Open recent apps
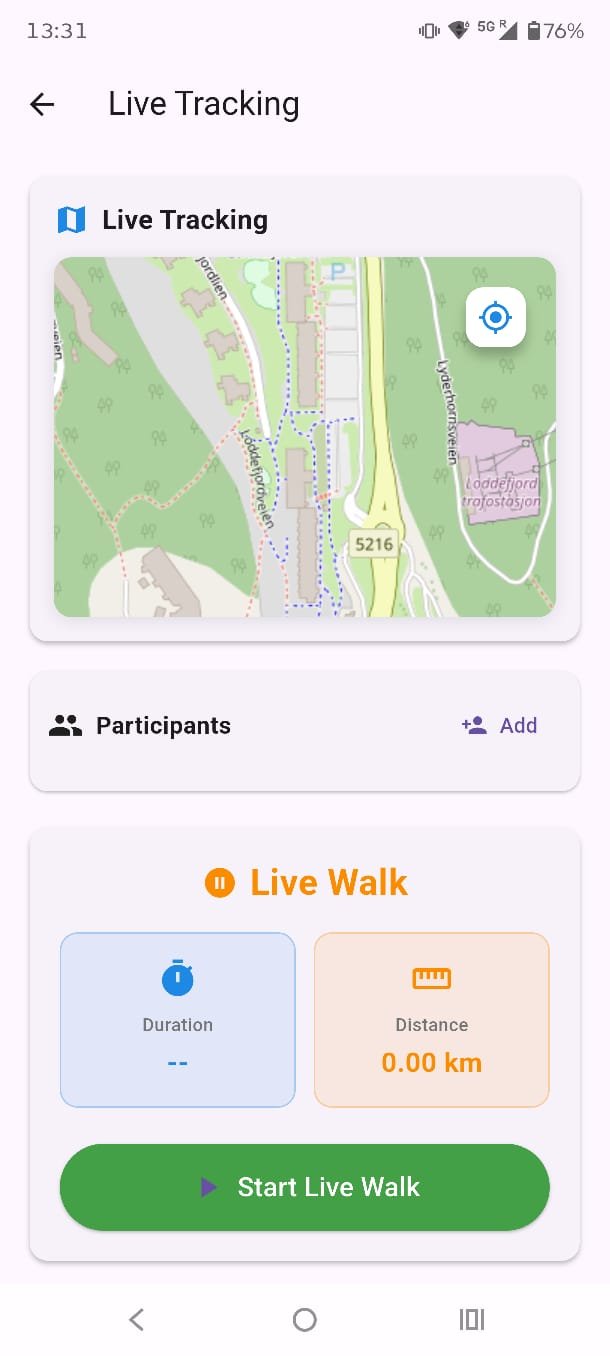Image resolution: width=610 pixels, height=1356 pixels. pos(472,1320)
